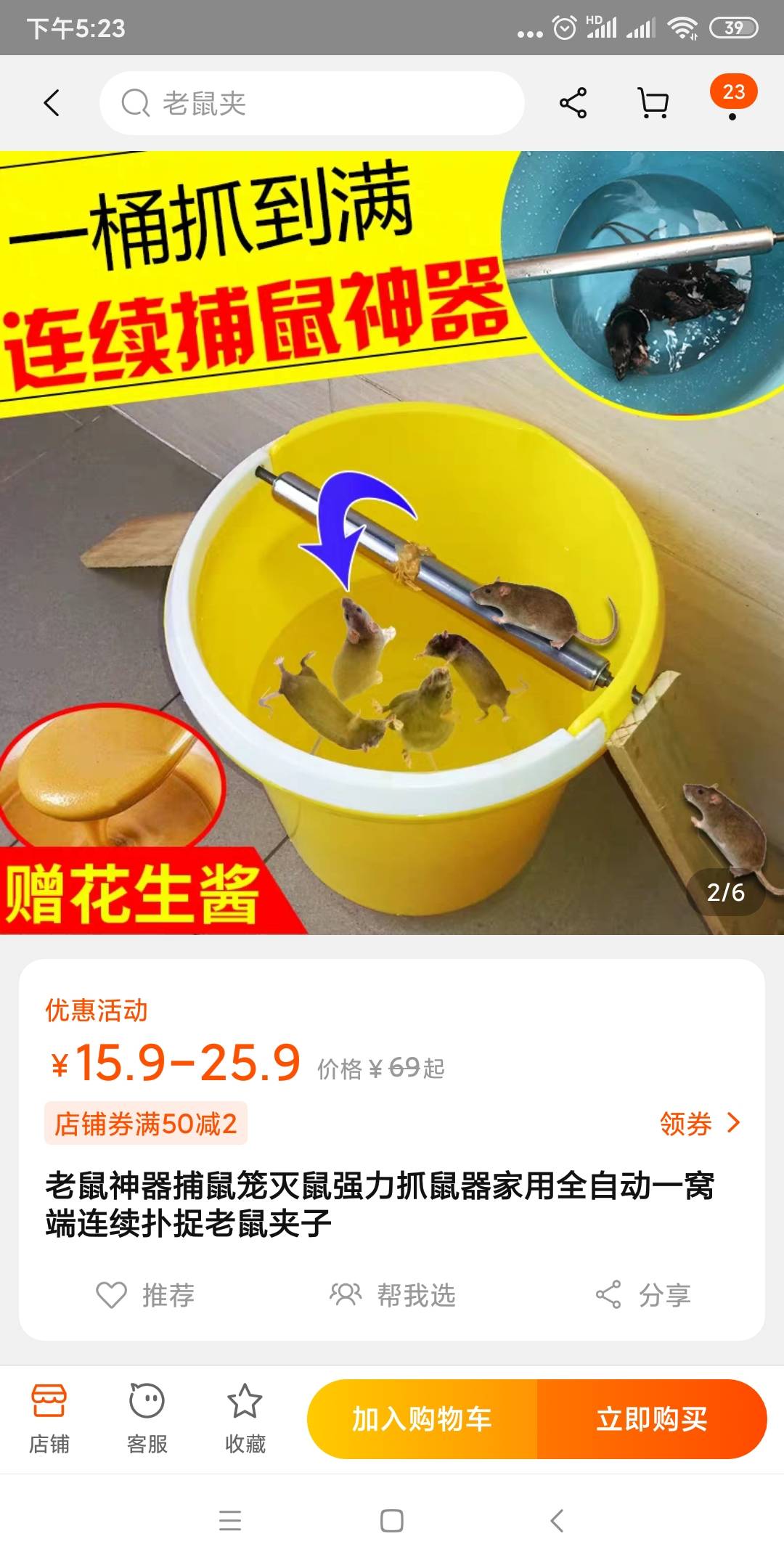Add this item to 收藏 favorites
The width and height of the screenshot is (784, 1568).
click(x=245, y=1418)
